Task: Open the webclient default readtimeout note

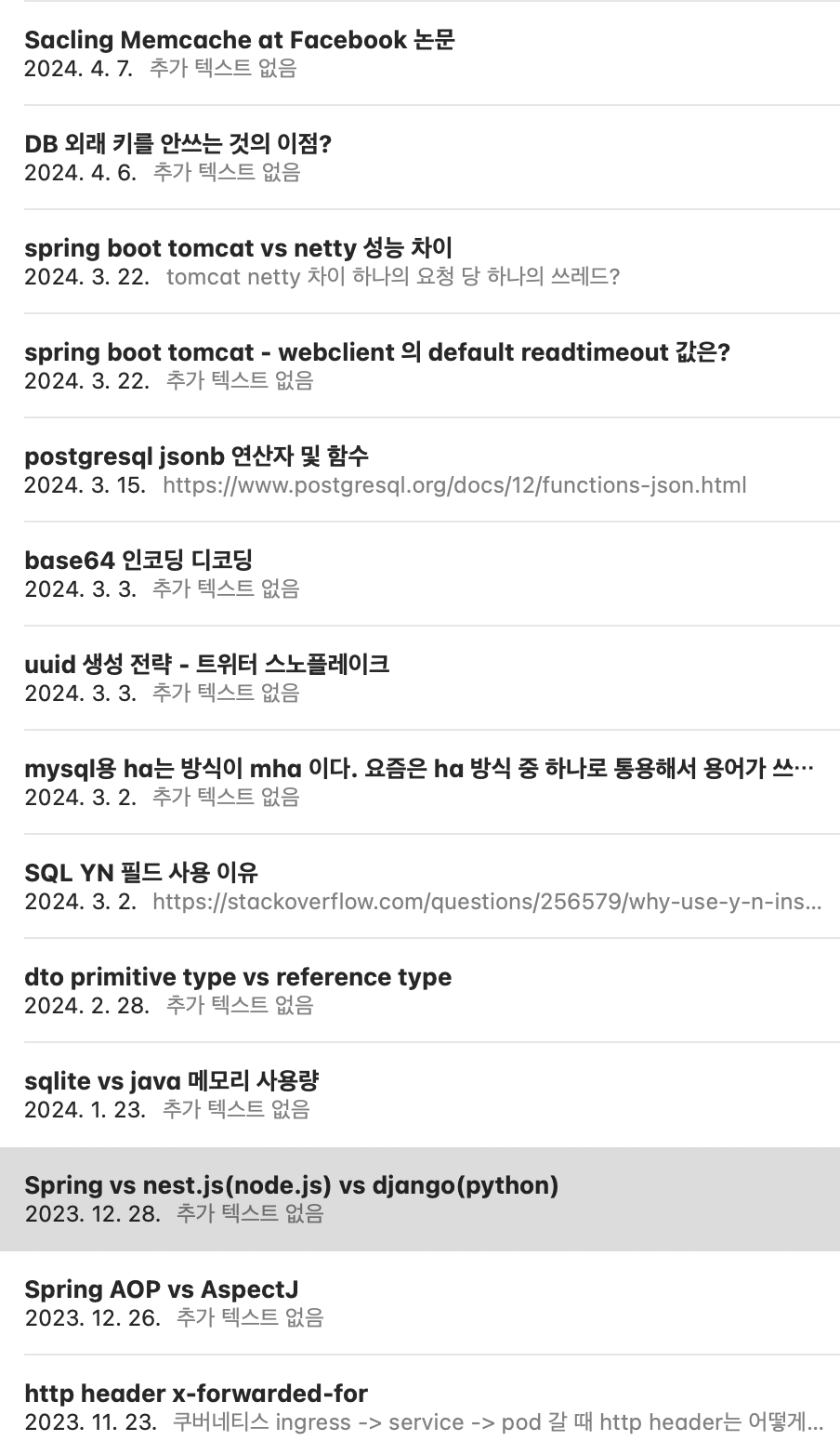Action: click(x=420, y=365)
